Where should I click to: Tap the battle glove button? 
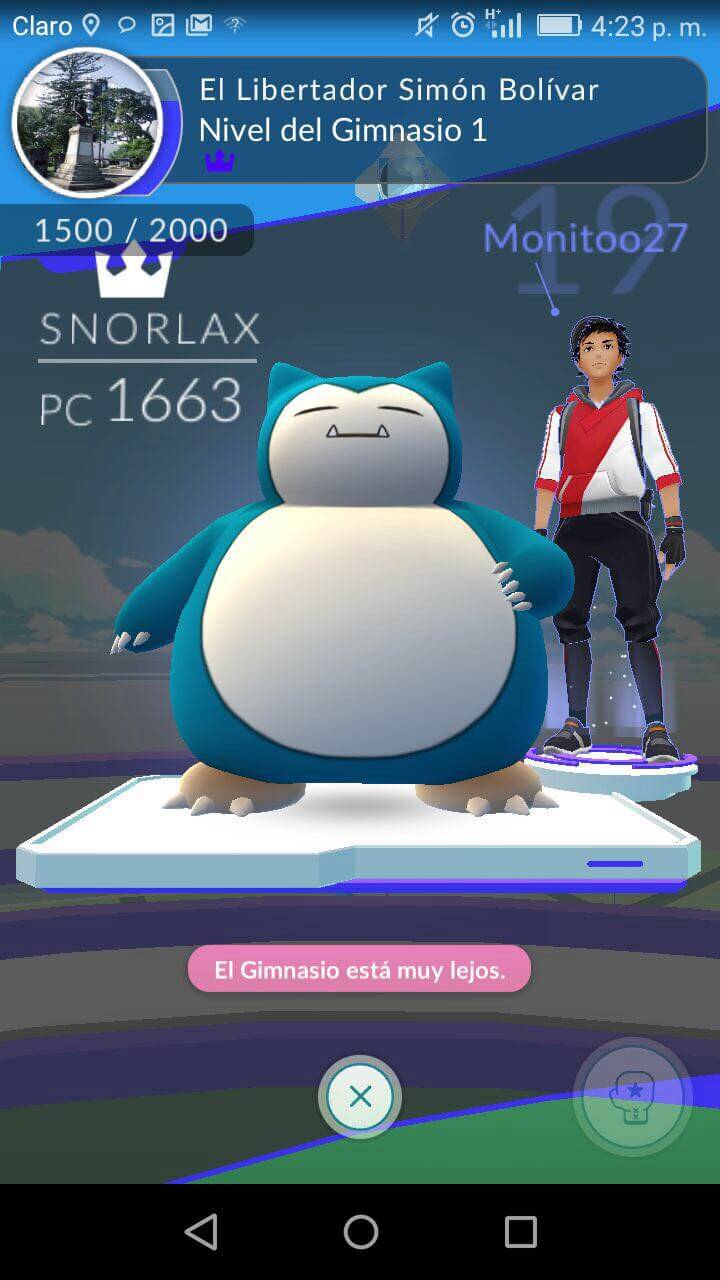[x=632, y=1098]
